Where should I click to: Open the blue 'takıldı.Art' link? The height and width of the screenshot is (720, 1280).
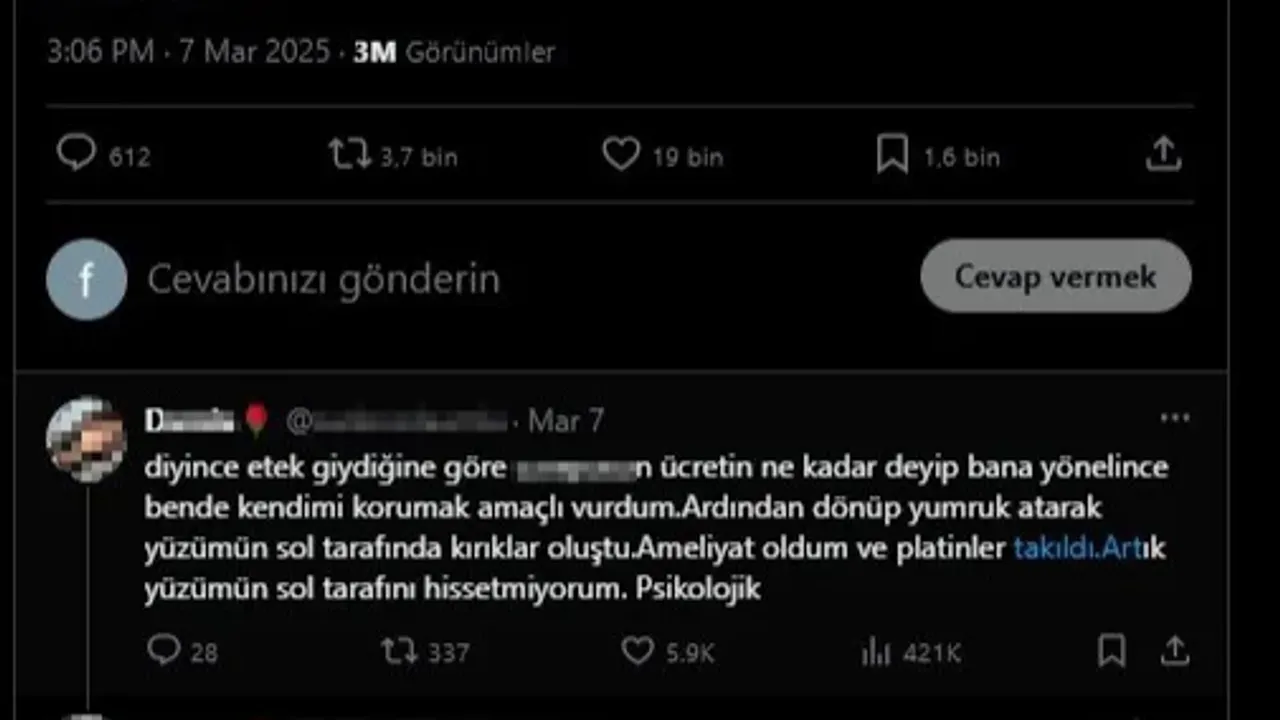pos(1077,549)
